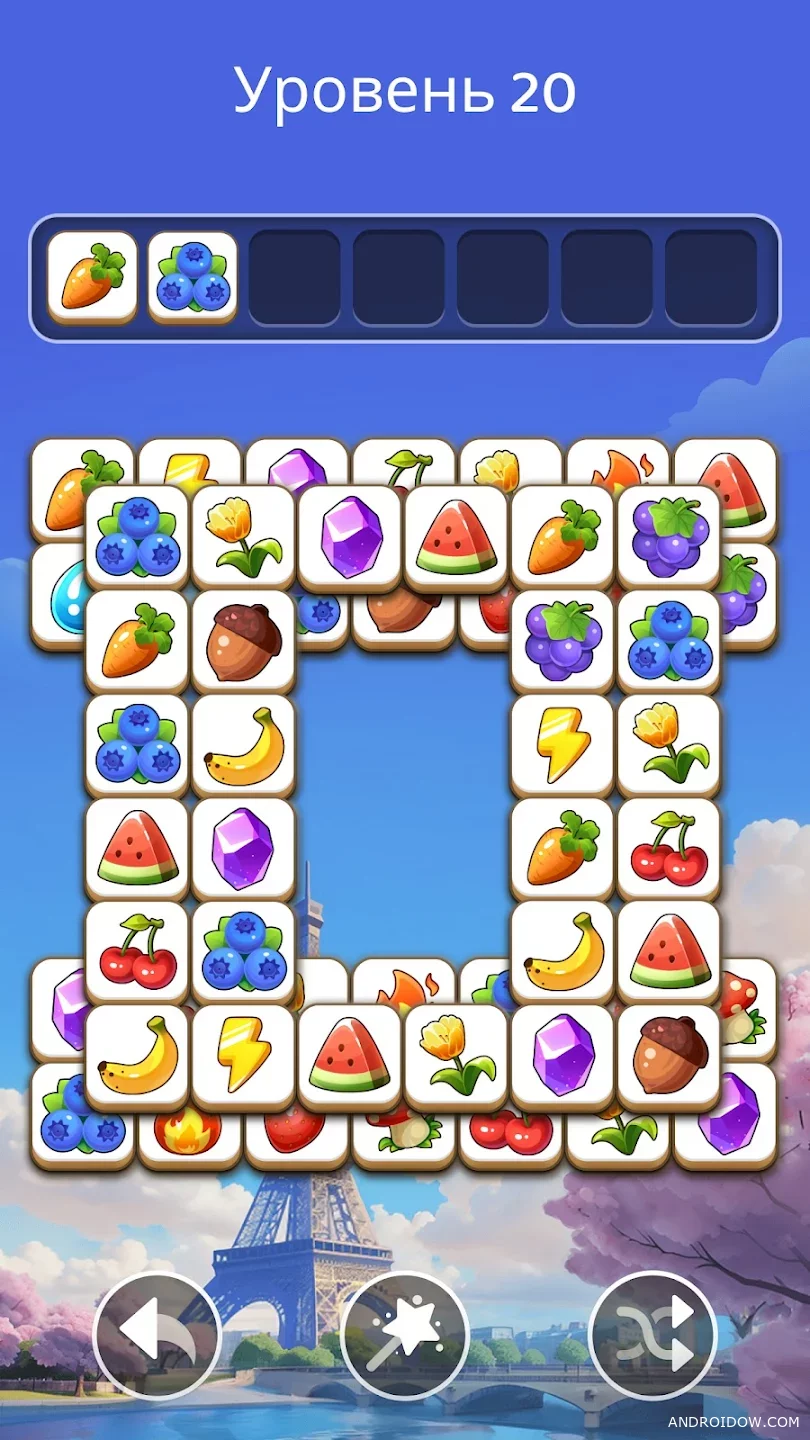Tap the watermelon between gem and carrot tiles
The height and width of the screenshot is (1440, 810).
click(456, 537)
